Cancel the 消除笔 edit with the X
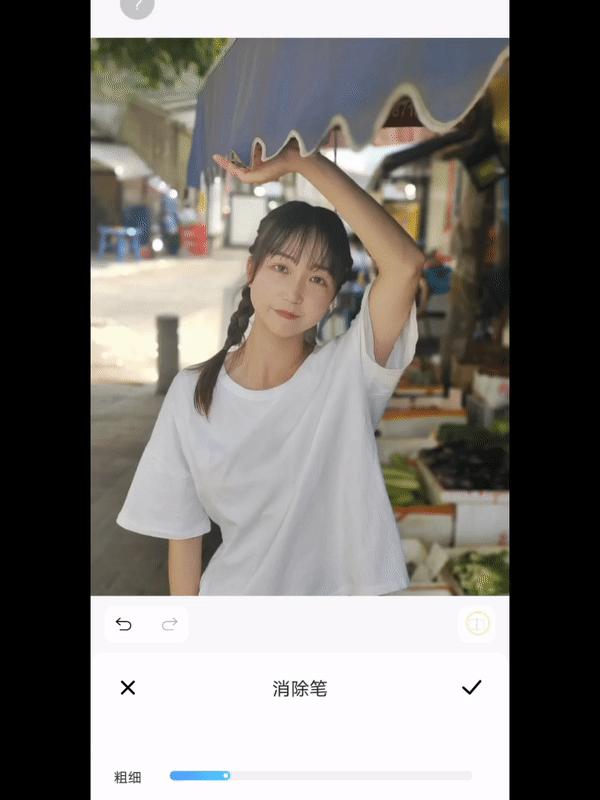 [128, 687]
